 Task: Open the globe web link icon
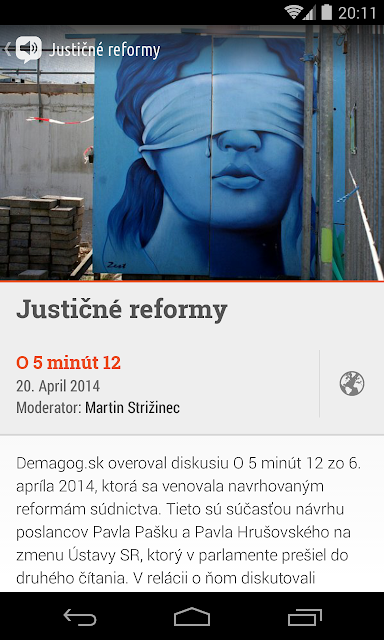coord(352,384)
